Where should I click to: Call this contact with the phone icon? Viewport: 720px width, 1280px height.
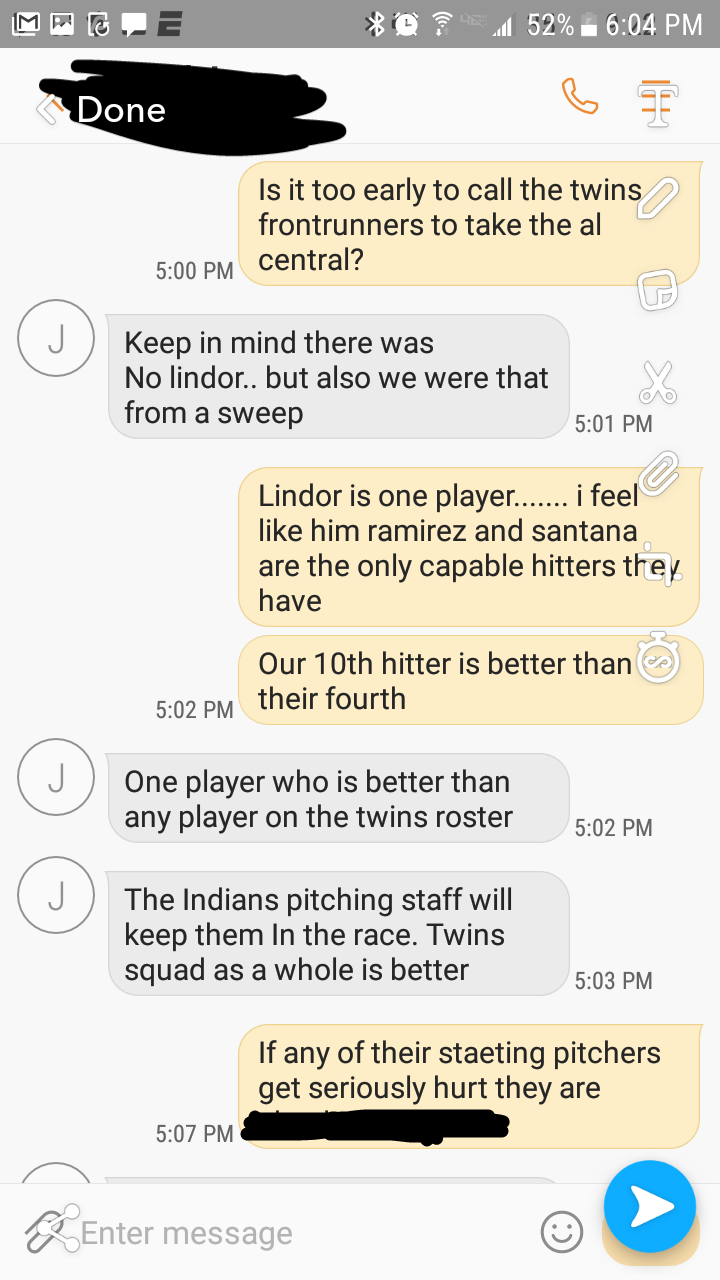(x=580, y=97)
